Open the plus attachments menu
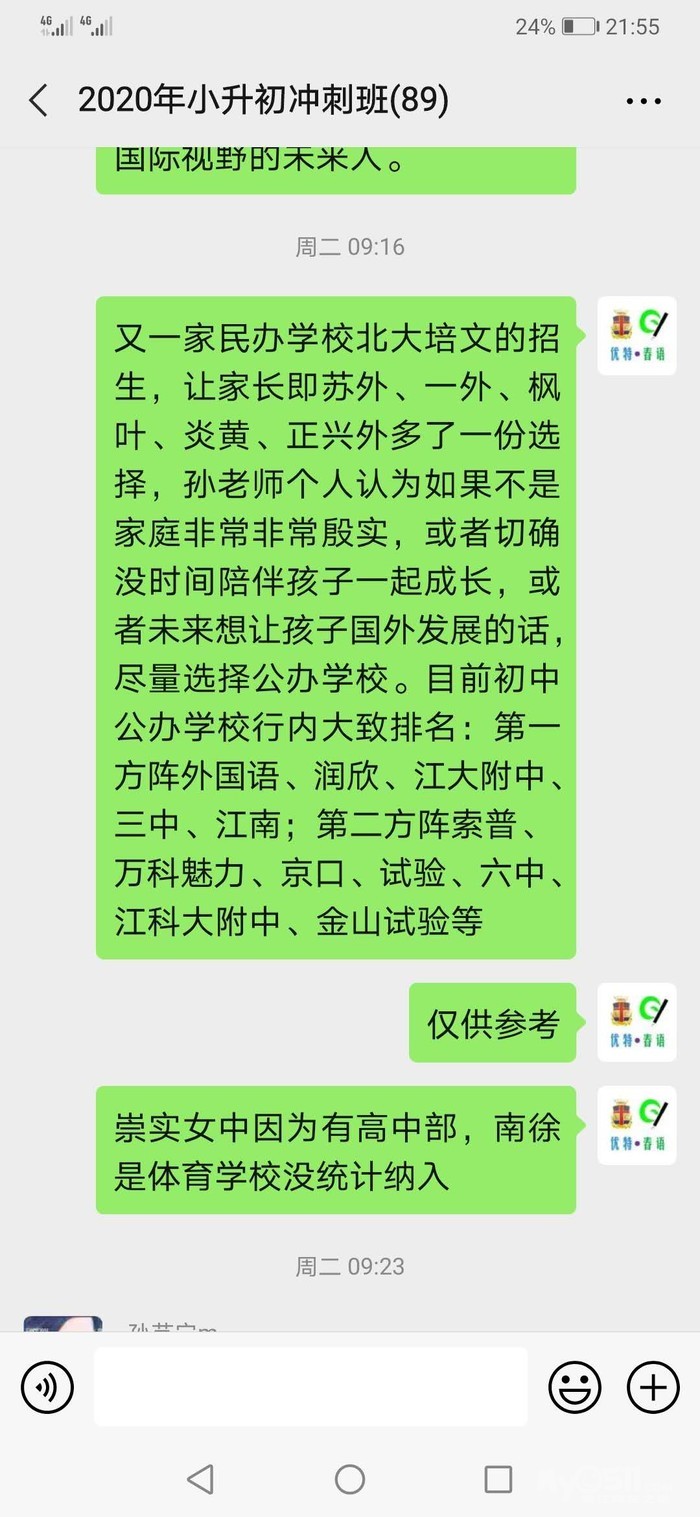The width and height of the screenshot is (700, 1517). (x=653, y=1387)
